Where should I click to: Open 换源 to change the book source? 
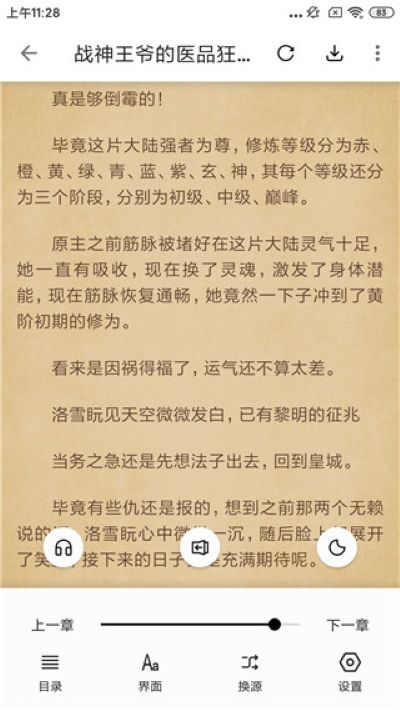pos(250,673)
